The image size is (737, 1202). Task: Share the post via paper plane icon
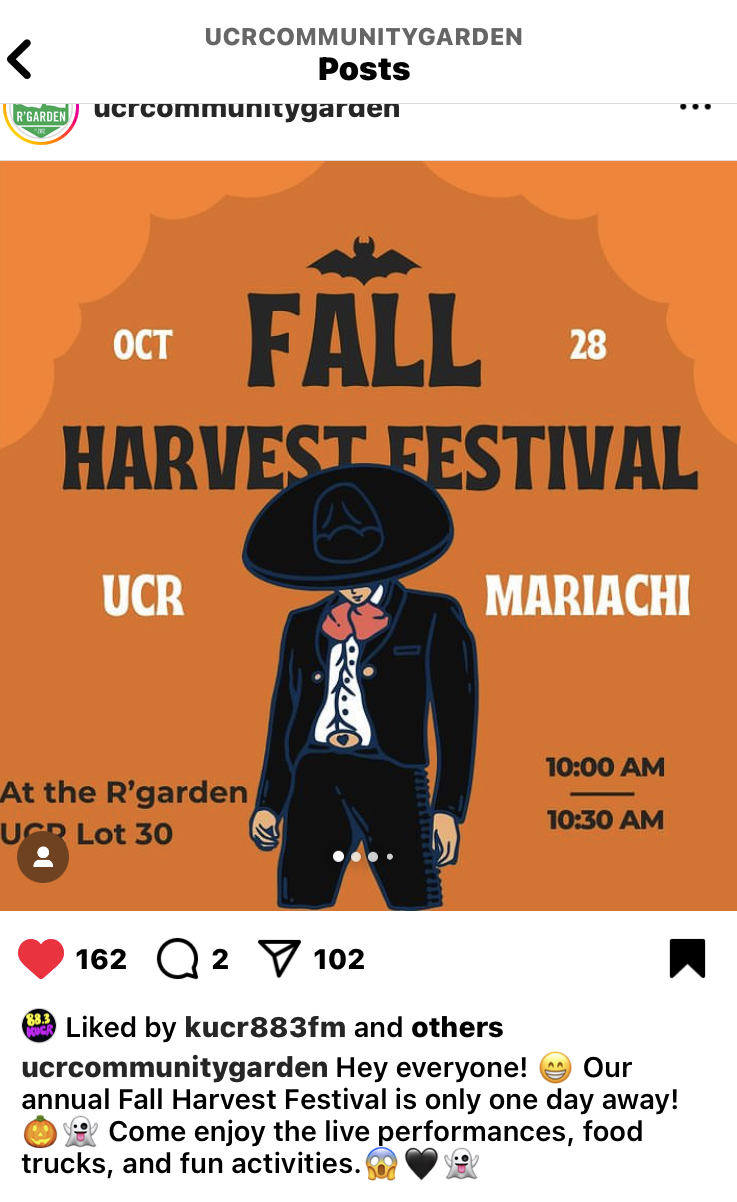tap(279, 959)
